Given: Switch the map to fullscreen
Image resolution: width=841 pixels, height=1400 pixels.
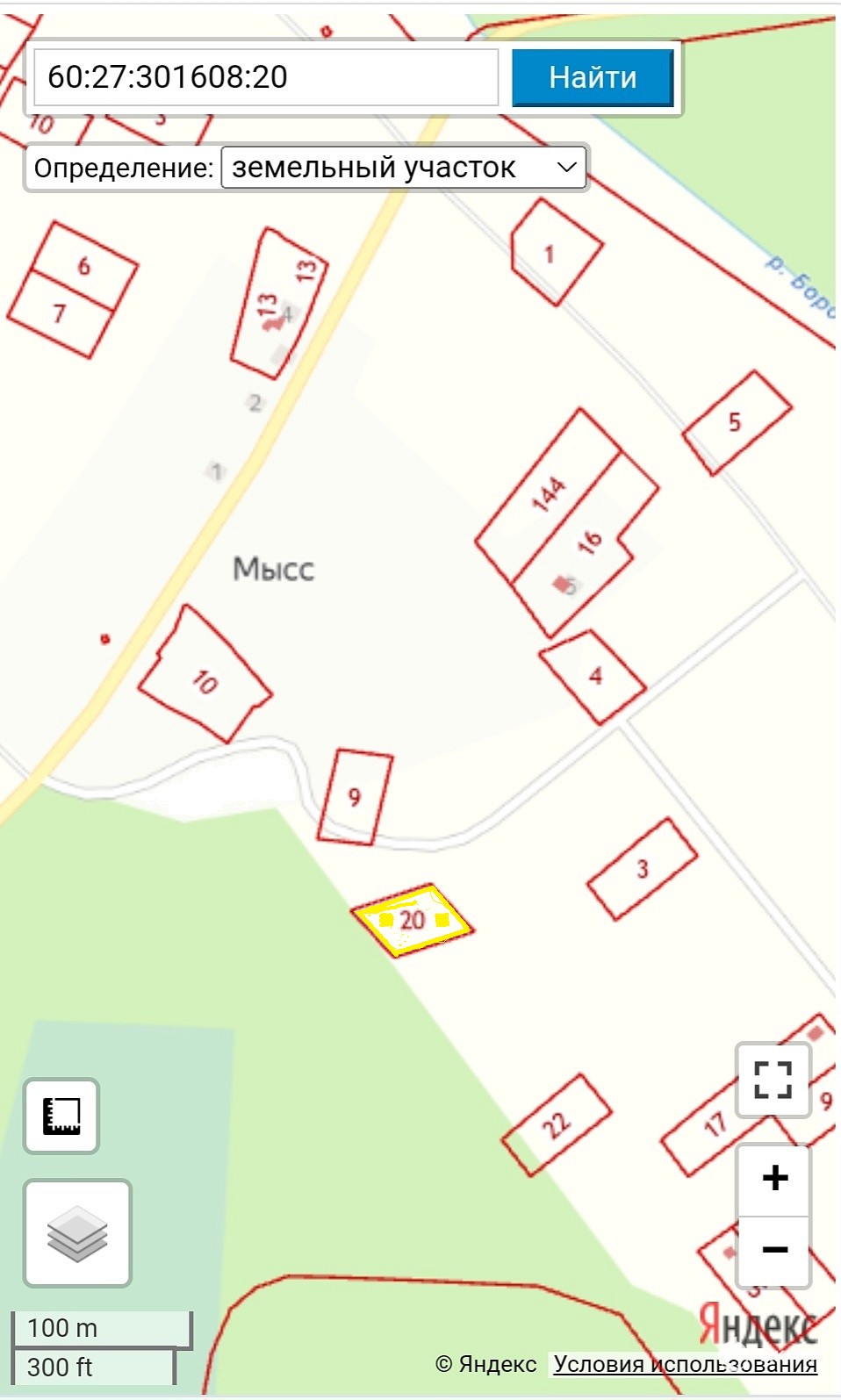Looking at the screenshot, I should (x=773, y=1080).
